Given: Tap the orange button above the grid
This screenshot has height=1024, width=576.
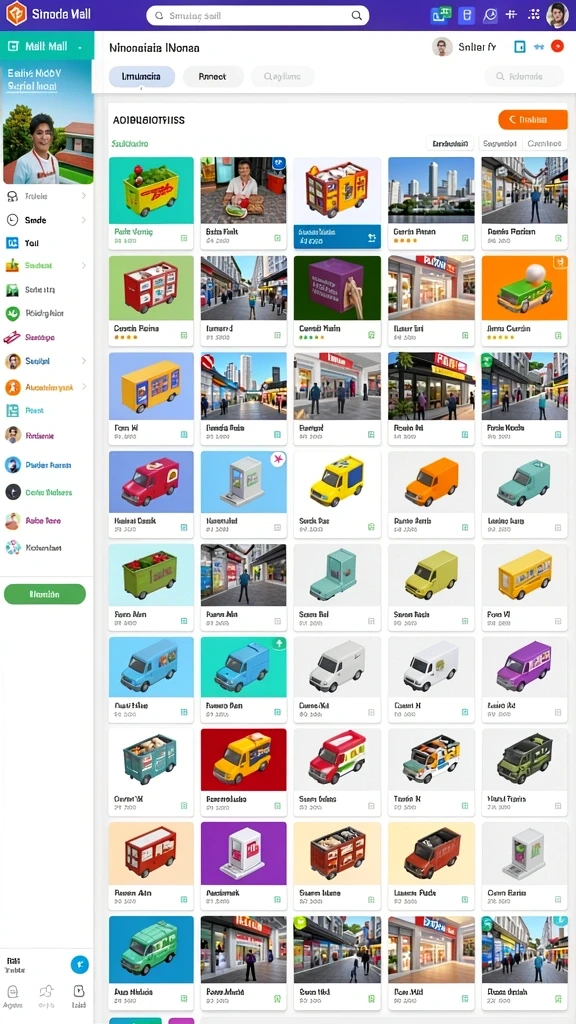Looking at the screenshot, I should tap(532, 120).
